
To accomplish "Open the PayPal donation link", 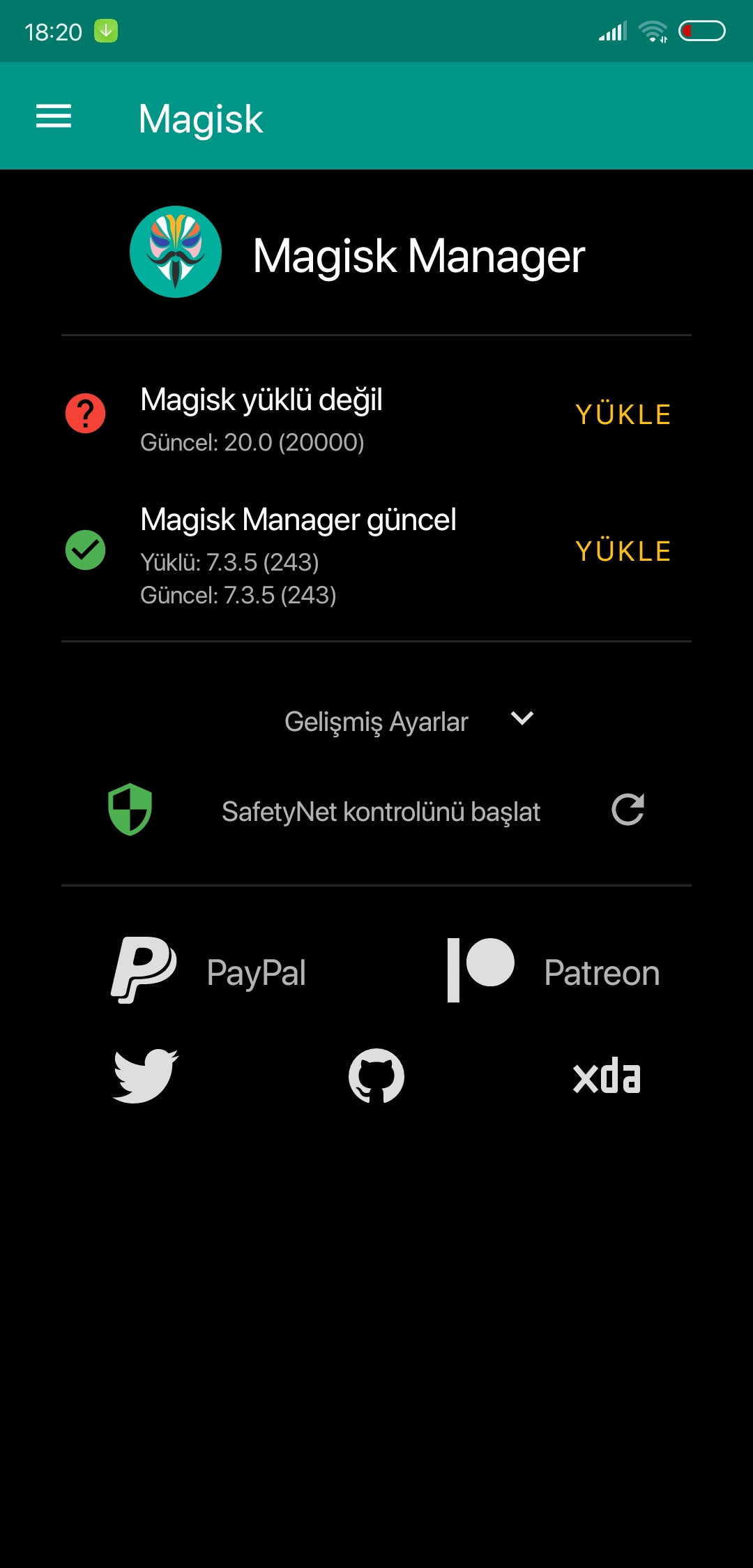I will pyautogui.click(x=209, y=972).
